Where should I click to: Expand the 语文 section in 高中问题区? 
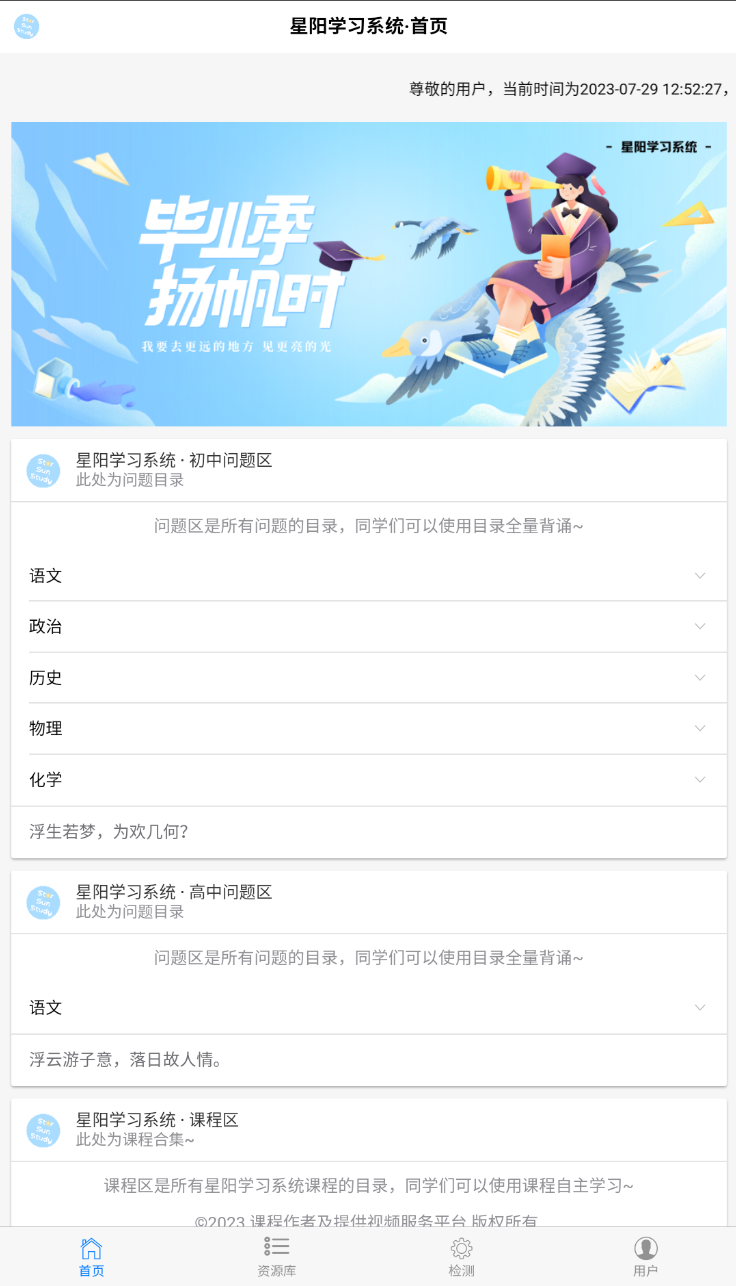(368, 1008)
